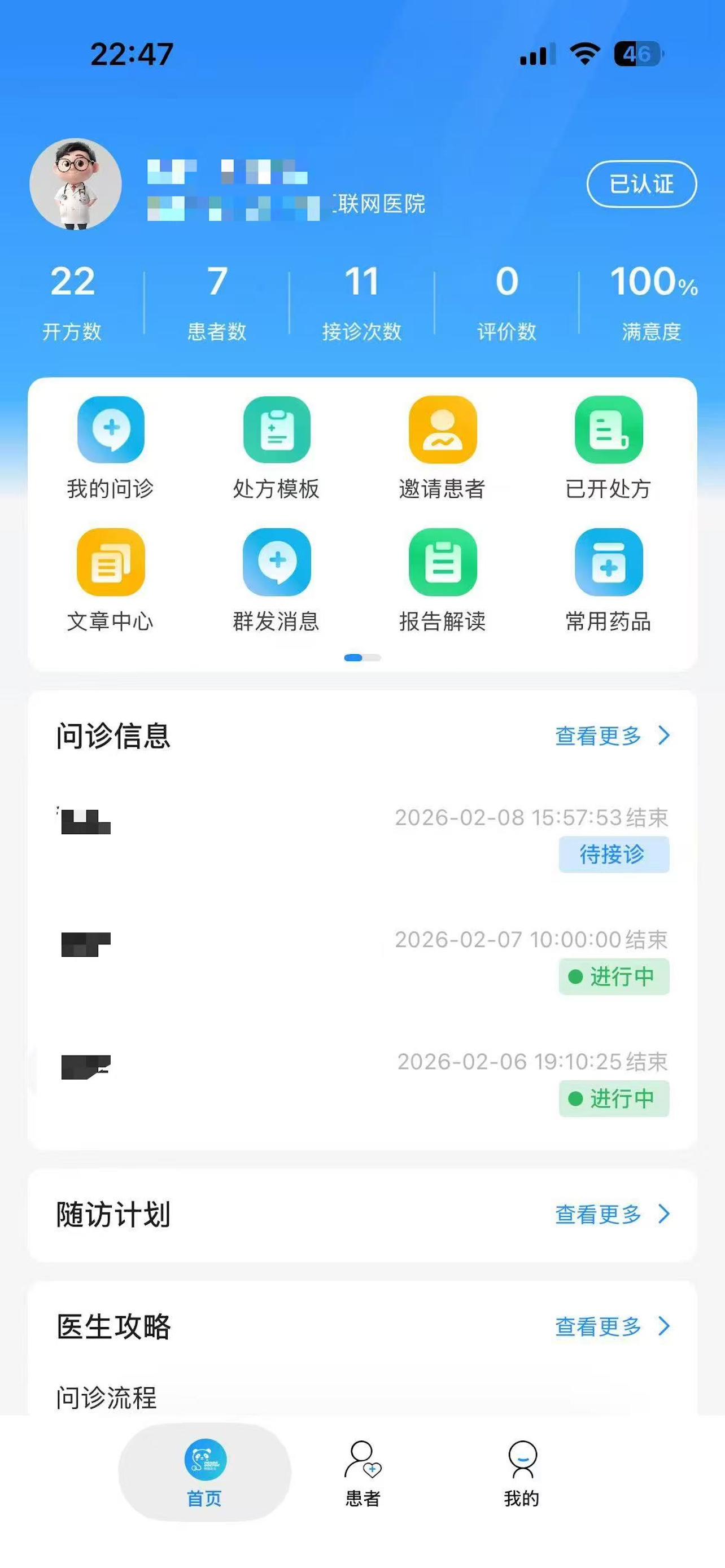Switch to the 患者 tab
The image size is (725, 1568).
[363, 1473]
